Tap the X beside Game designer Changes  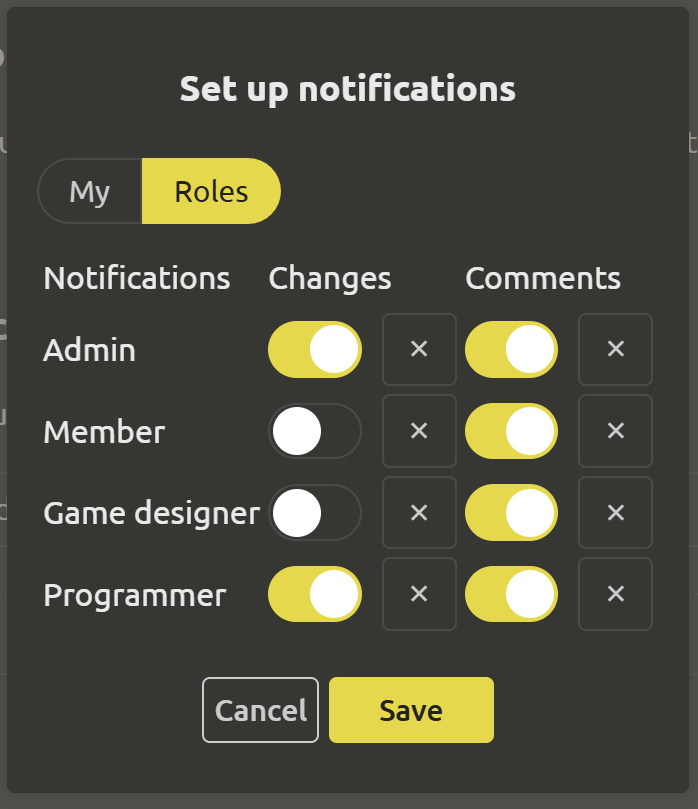pos(419,512)
